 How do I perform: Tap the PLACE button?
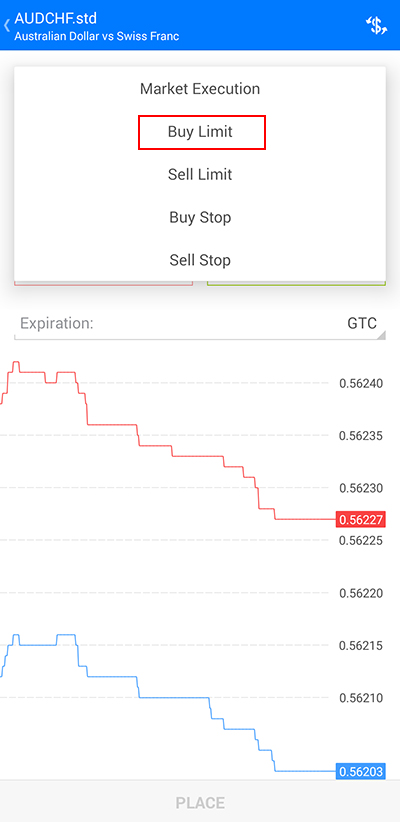pos(200,803)
